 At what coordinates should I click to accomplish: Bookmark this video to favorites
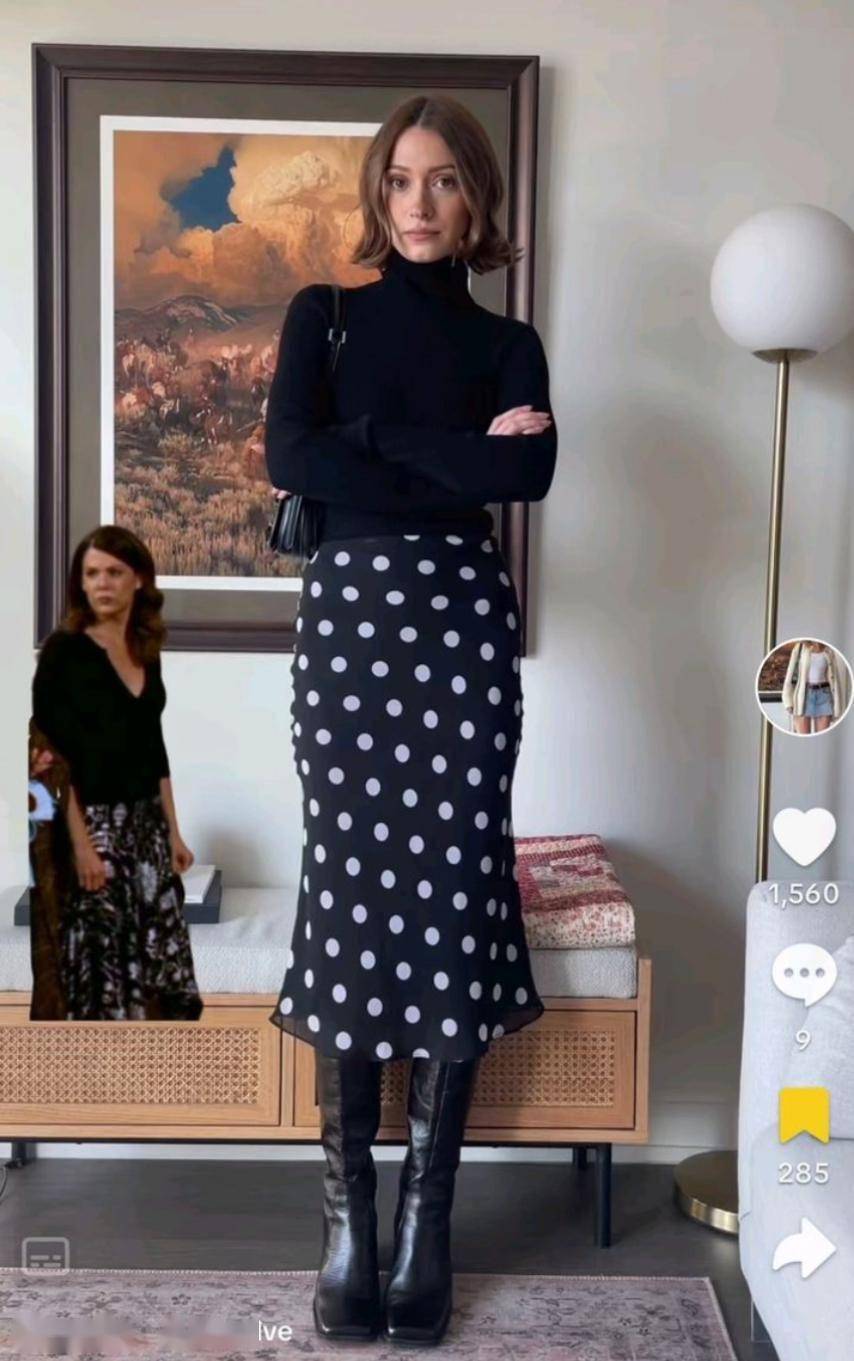pos(804,1115)
